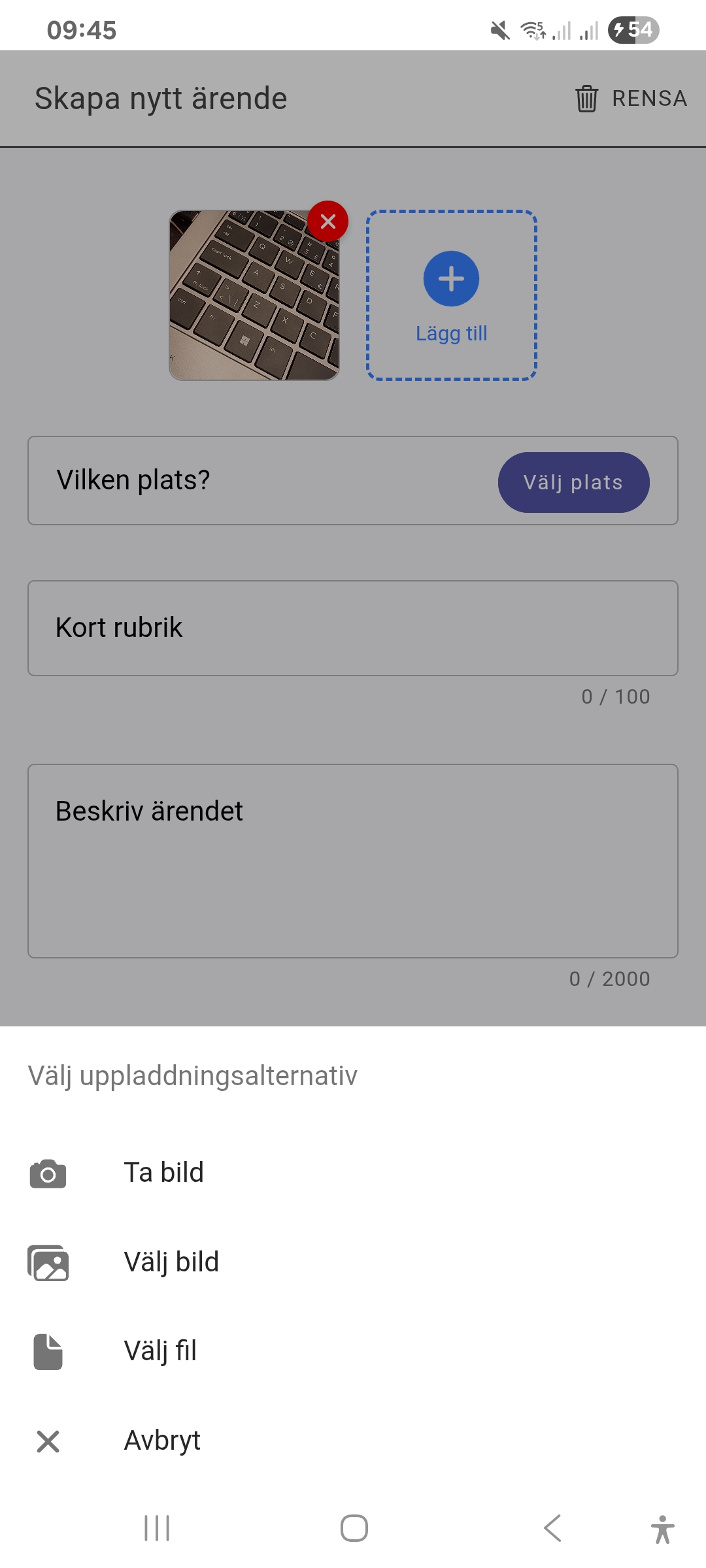
Task: Tap the Beskriv ärendet text area
Action: click(353, 860)
